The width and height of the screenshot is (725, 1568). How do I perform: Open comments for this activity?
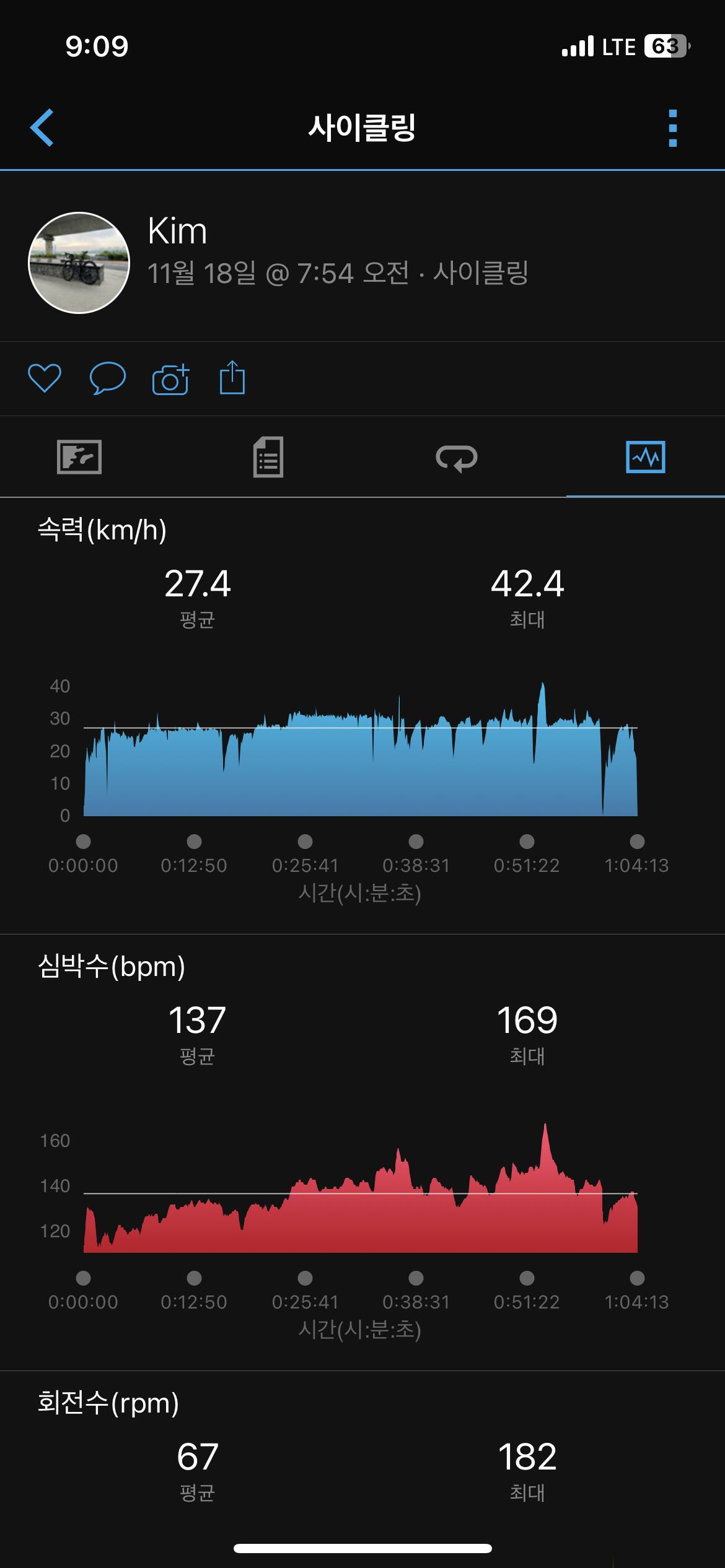(x=108, y=378)
